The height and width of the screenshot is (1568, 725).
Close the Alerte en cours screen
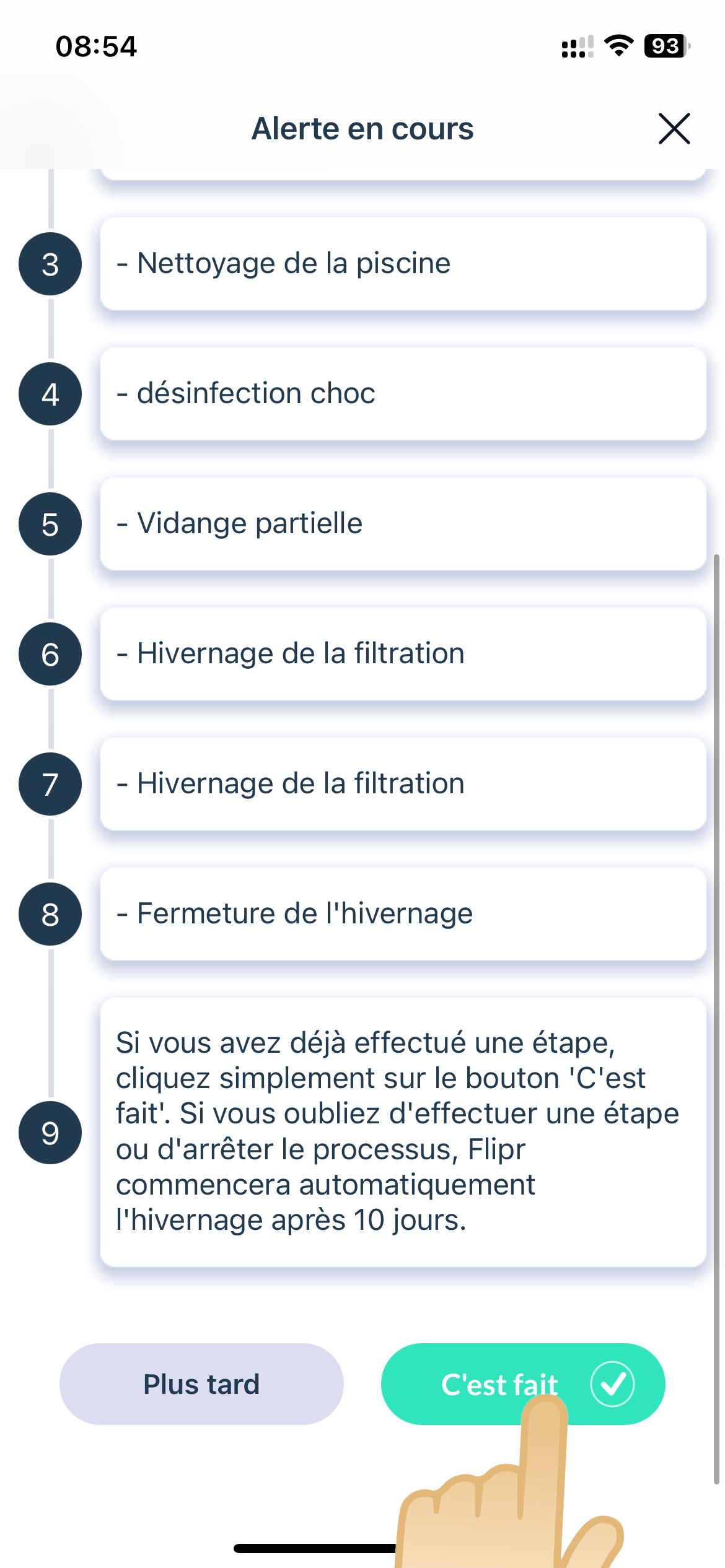click(674, 129)
